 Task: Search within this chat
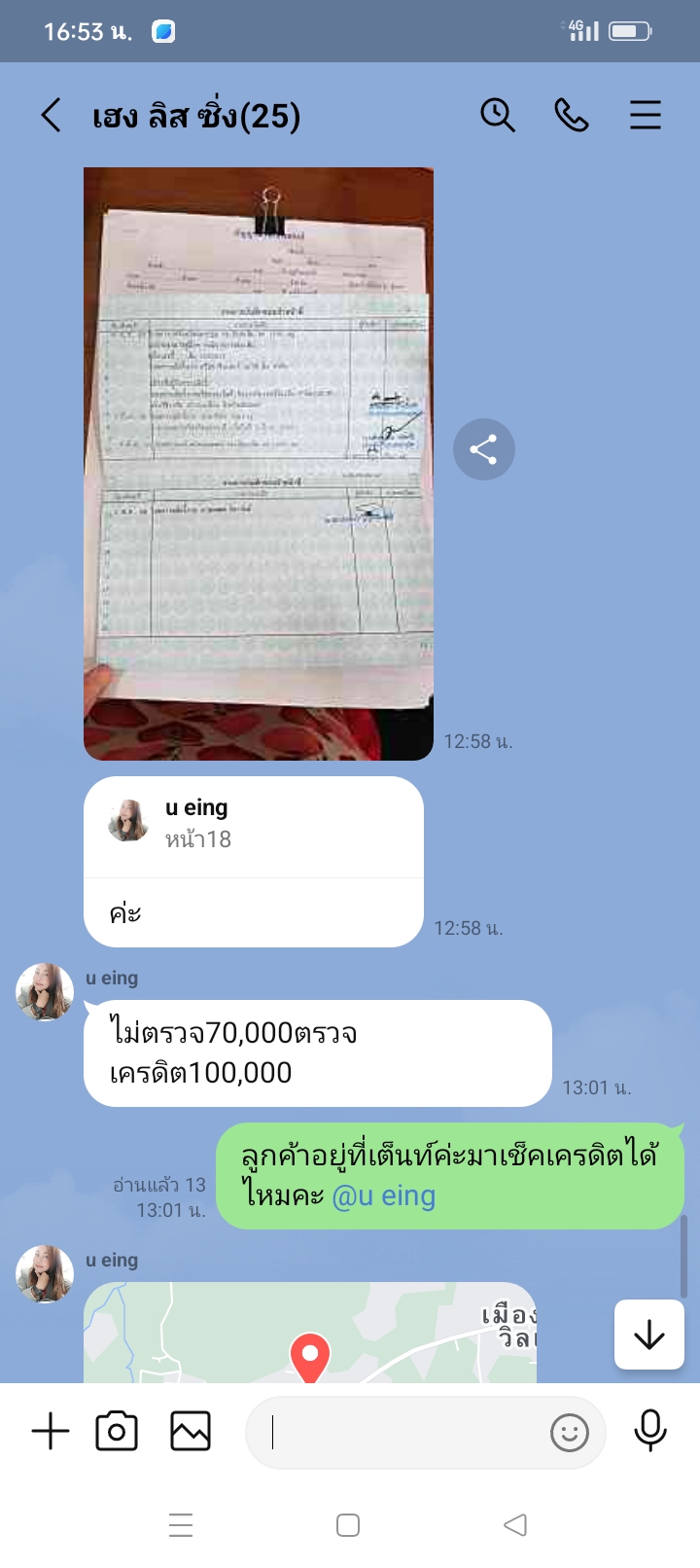(x=497, y=116)
